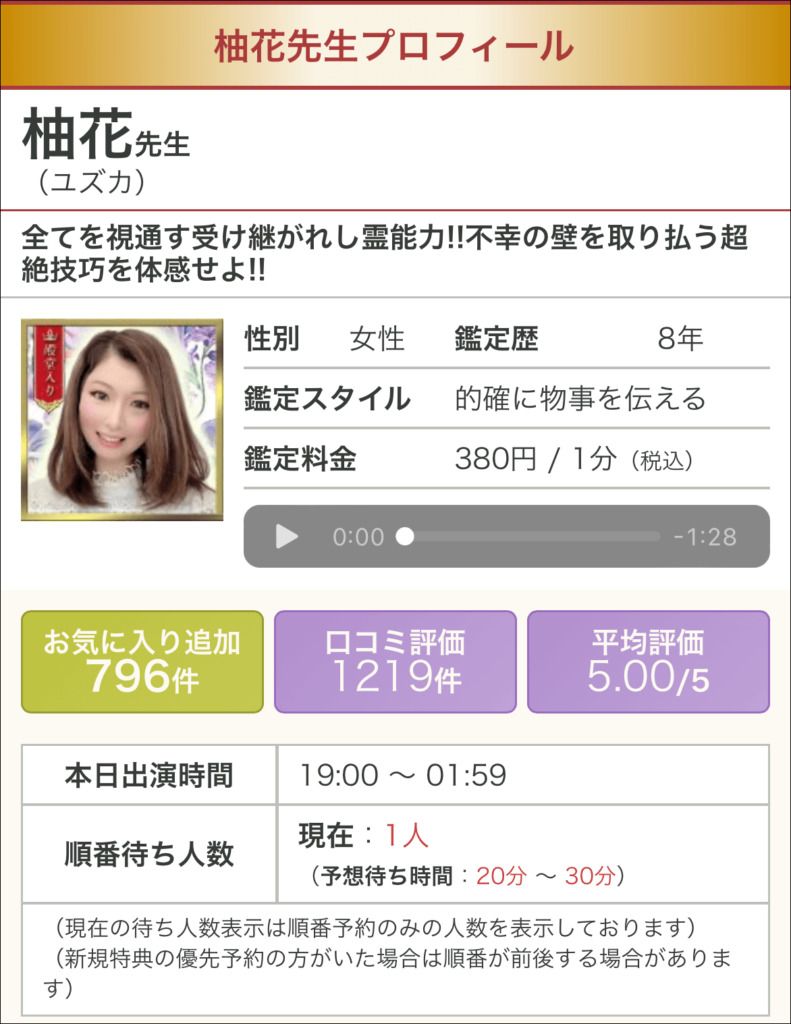Viewport: 791px width, 1024px height.
Task: Add 柚花先生 to favorites (お気に入り追加)
Action: click(142, 662)
